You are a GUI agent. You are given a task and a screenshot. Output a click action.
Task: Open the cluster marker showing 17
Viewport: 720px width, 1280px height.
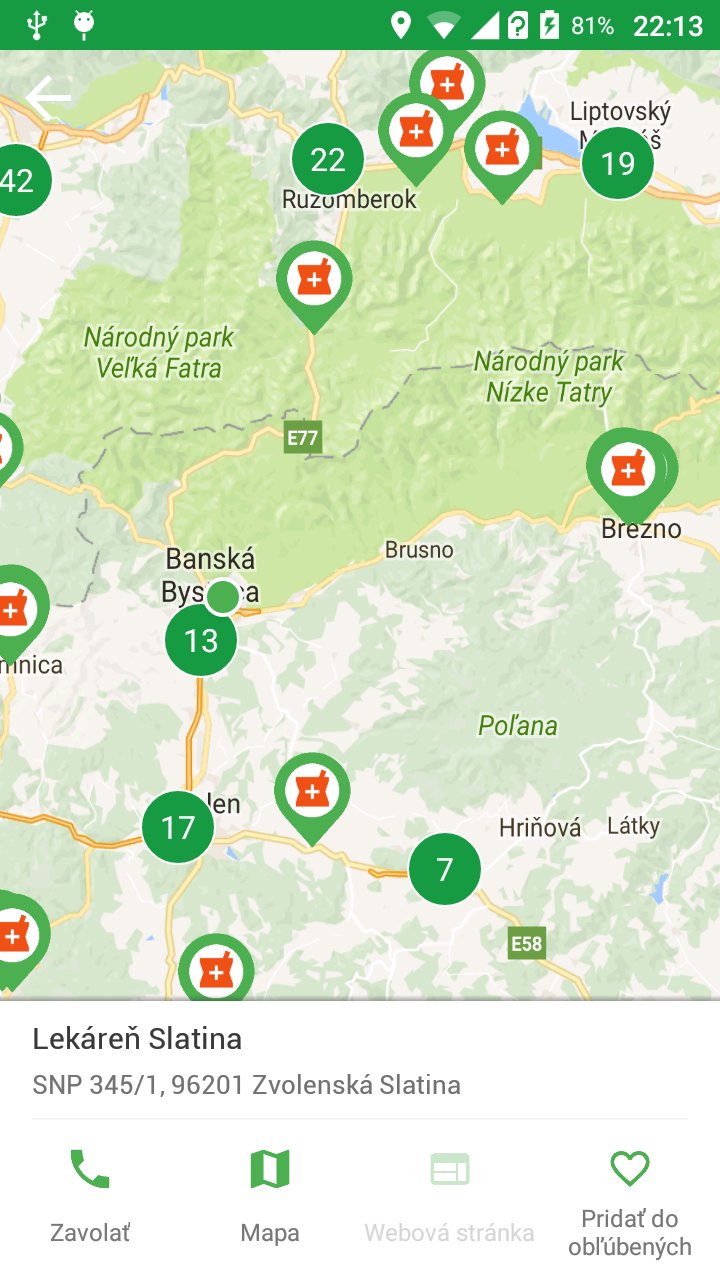[x=178, y=827]
